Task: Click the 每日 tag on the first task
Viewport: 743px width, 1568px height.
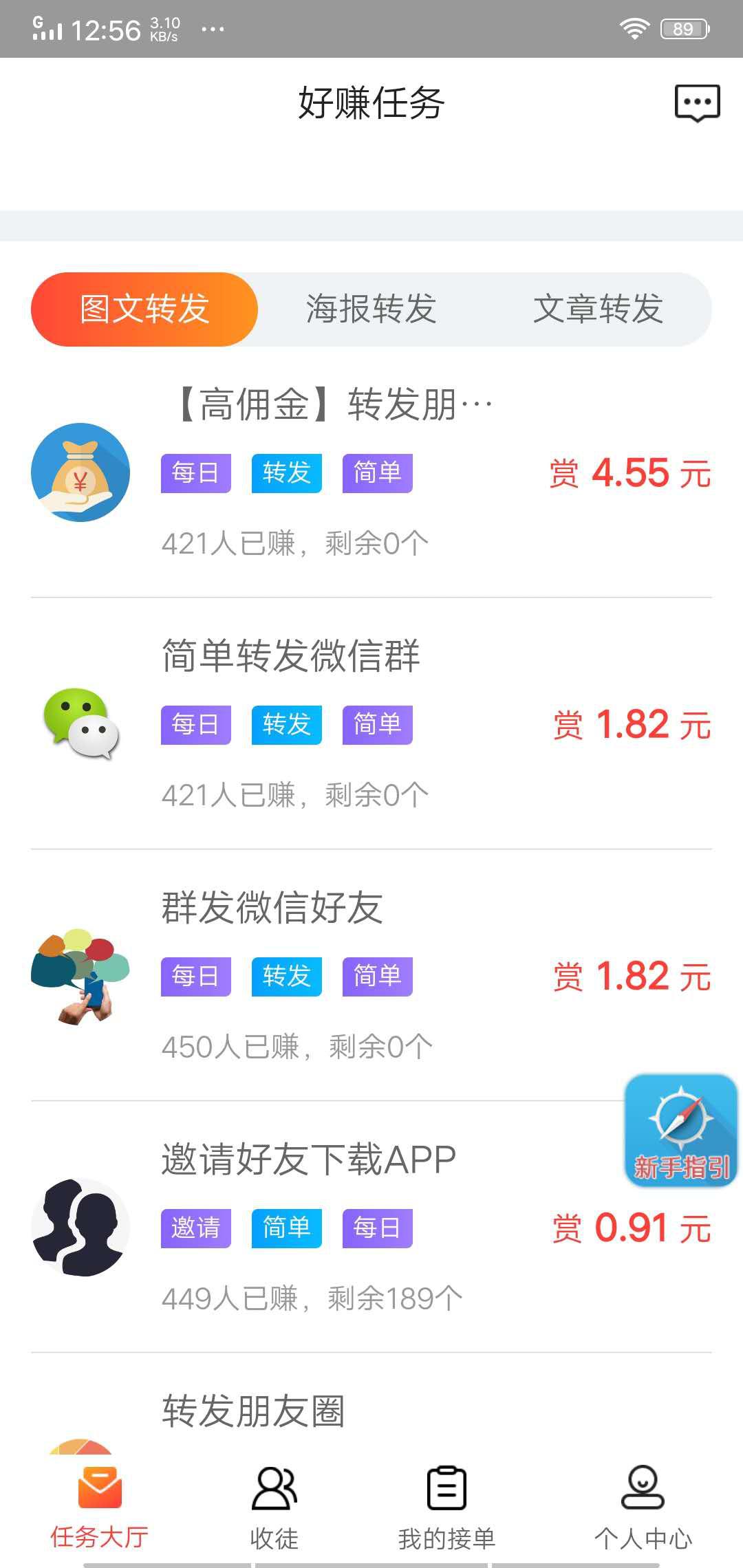Action: [x=195, y=472]
